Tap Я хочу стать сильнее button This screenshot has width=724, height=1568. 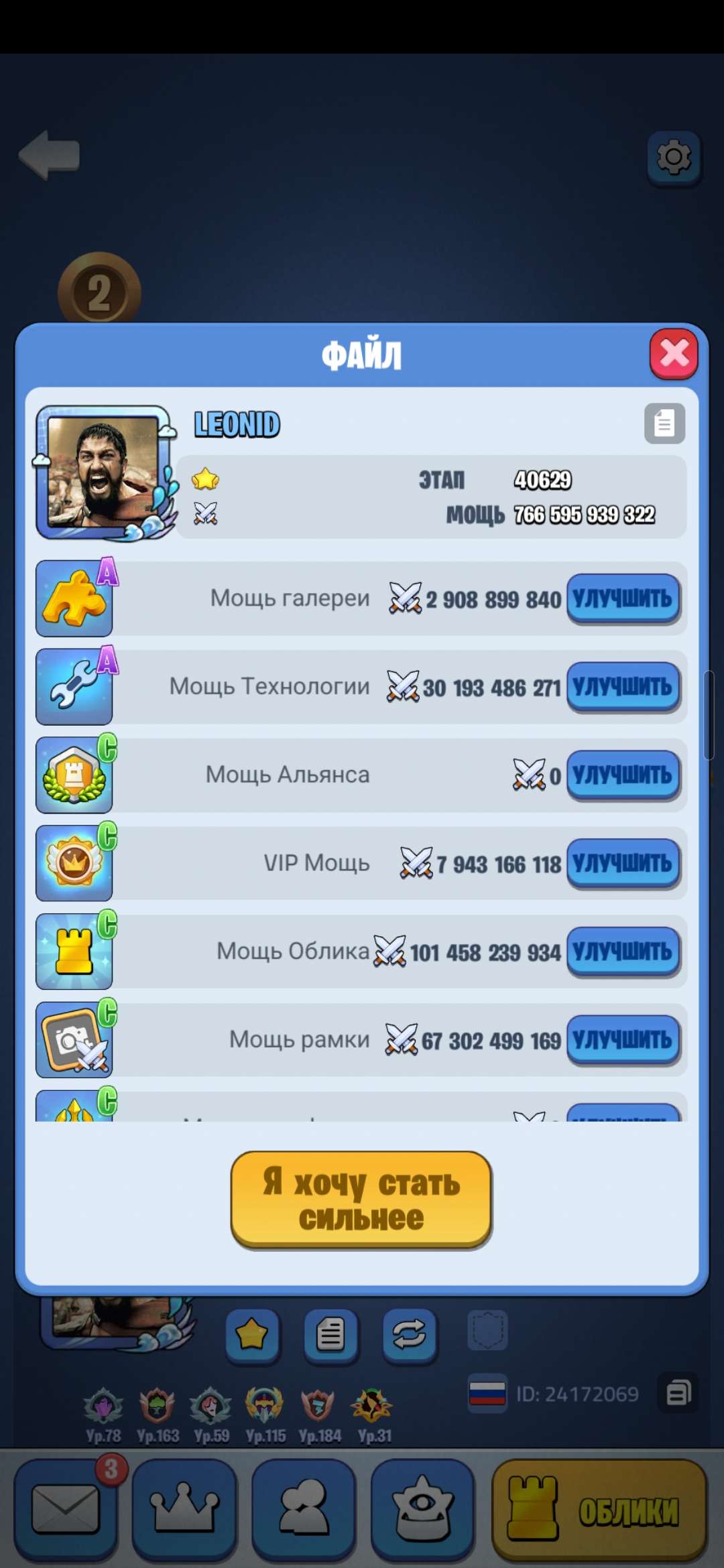click(361, 1199)
